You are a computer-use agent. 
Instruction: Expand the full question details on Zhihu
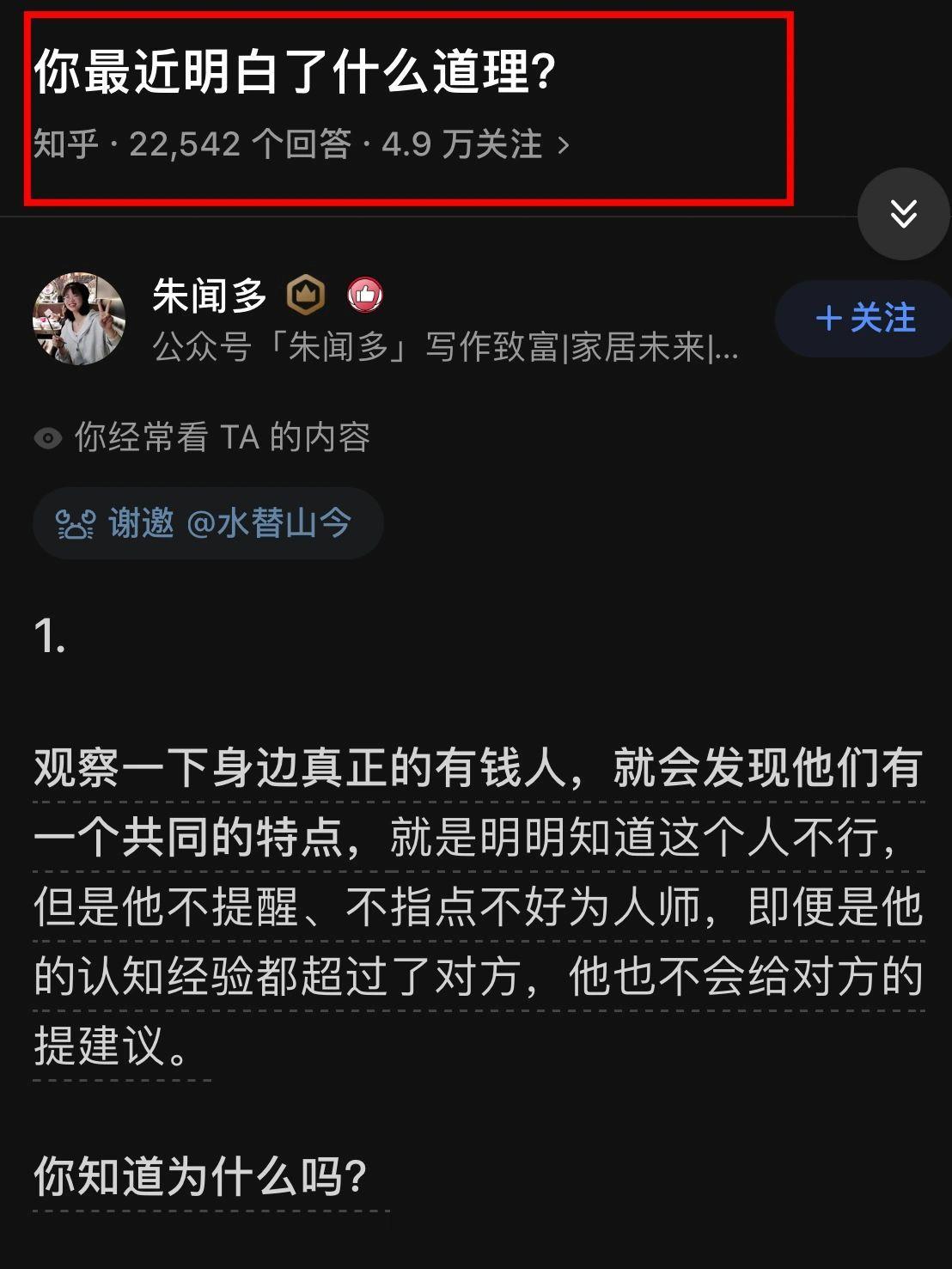[x=567, y=144]
